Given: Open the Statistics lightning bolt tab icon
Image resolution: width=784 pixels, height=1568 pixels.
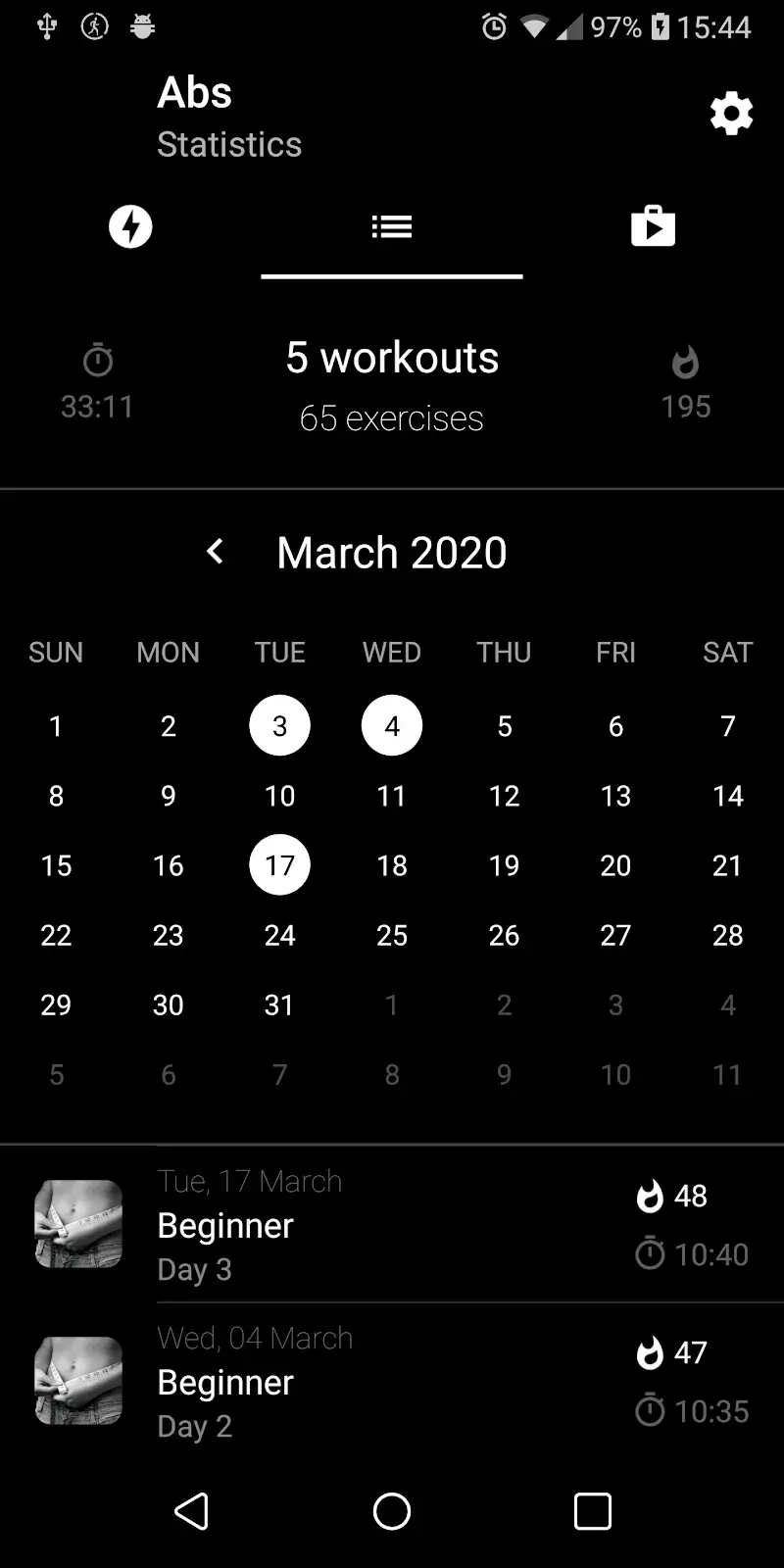Looking at the screenshot, I should point(129,226).
